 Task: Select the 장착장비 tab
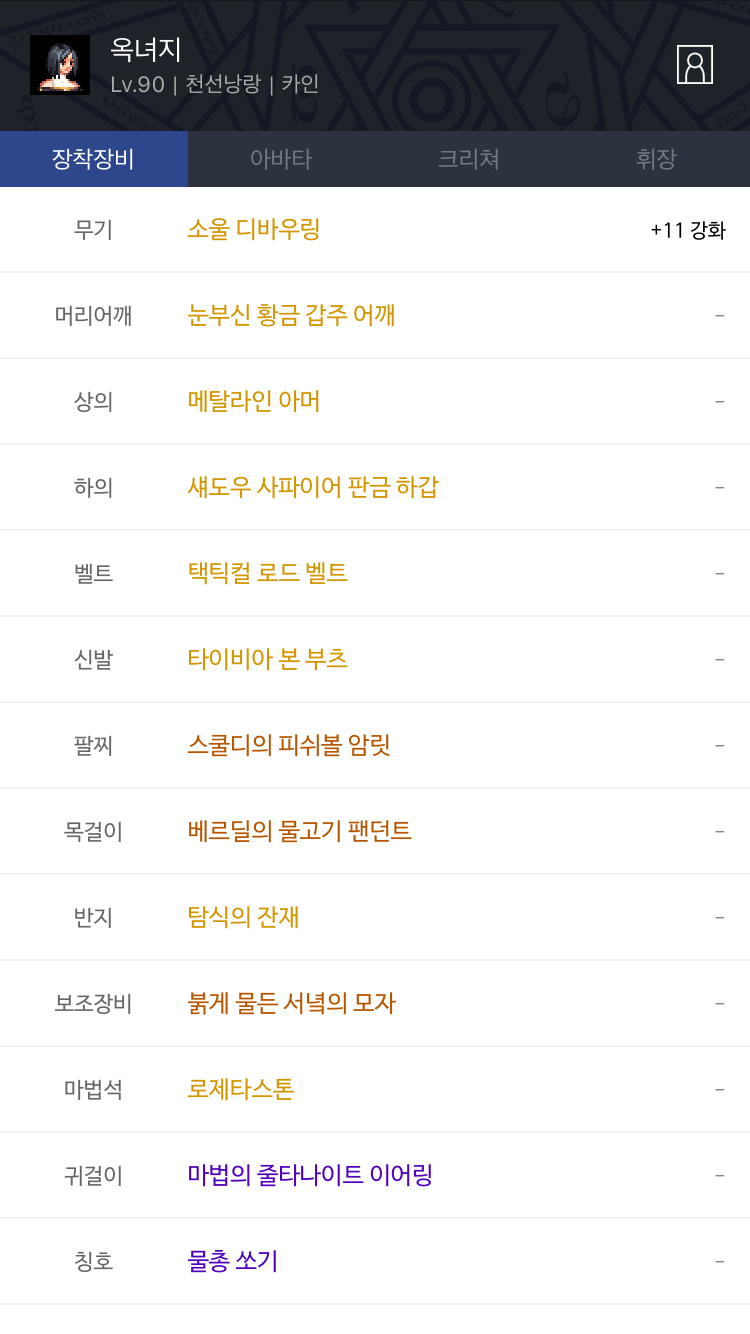(94, 159)
